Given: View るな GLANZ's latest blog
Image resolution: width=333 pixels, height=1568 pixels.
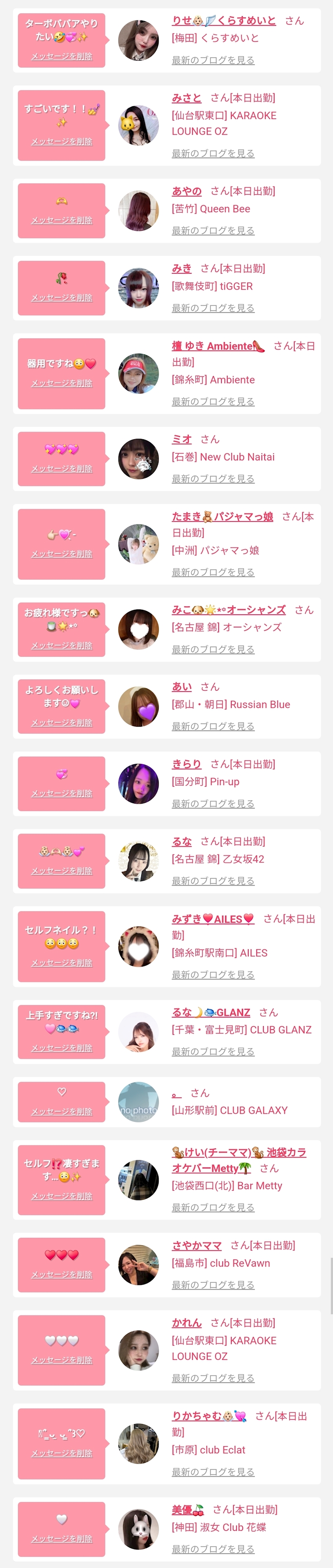Looking at the screenshot, I should coord(213,1051).
